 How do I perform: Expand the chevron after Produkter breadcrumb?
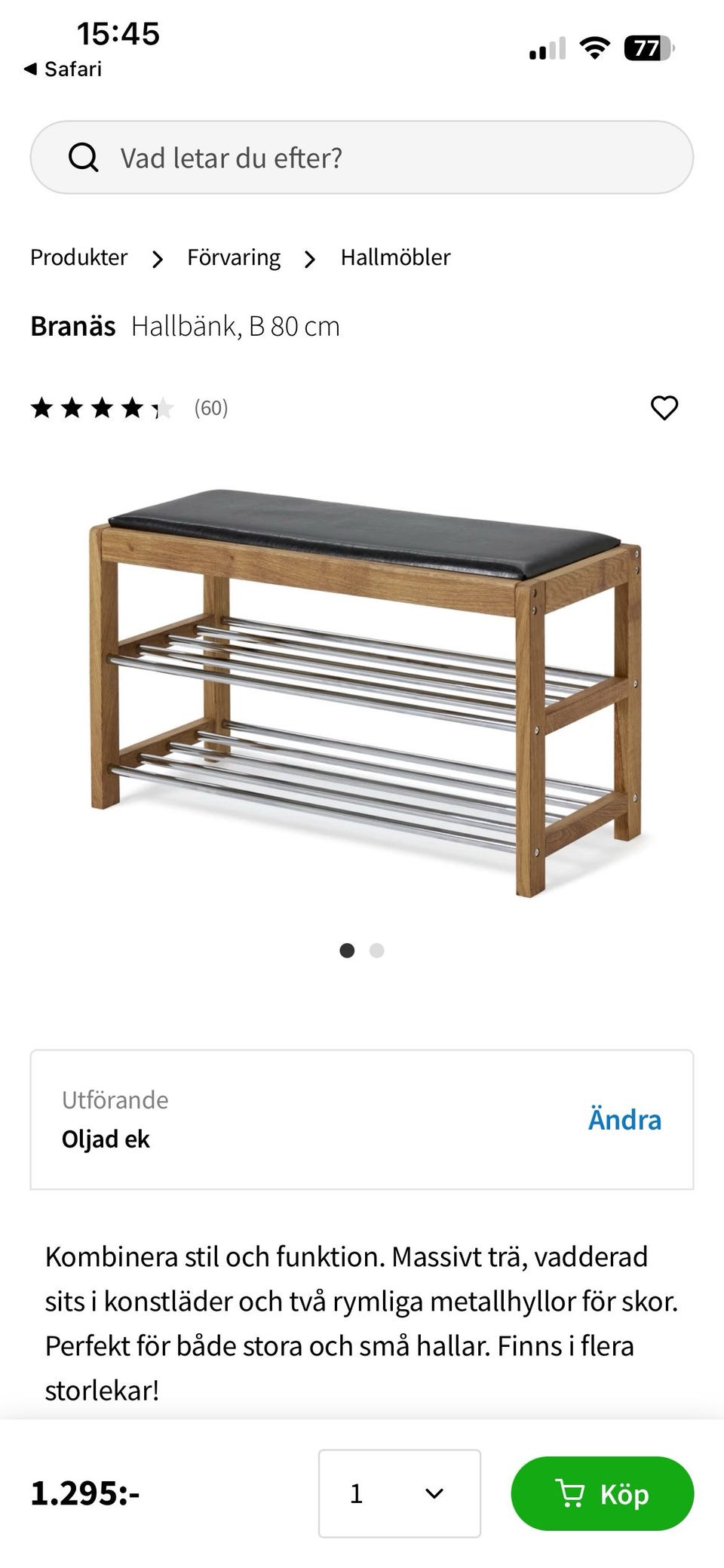coord(157,258)
